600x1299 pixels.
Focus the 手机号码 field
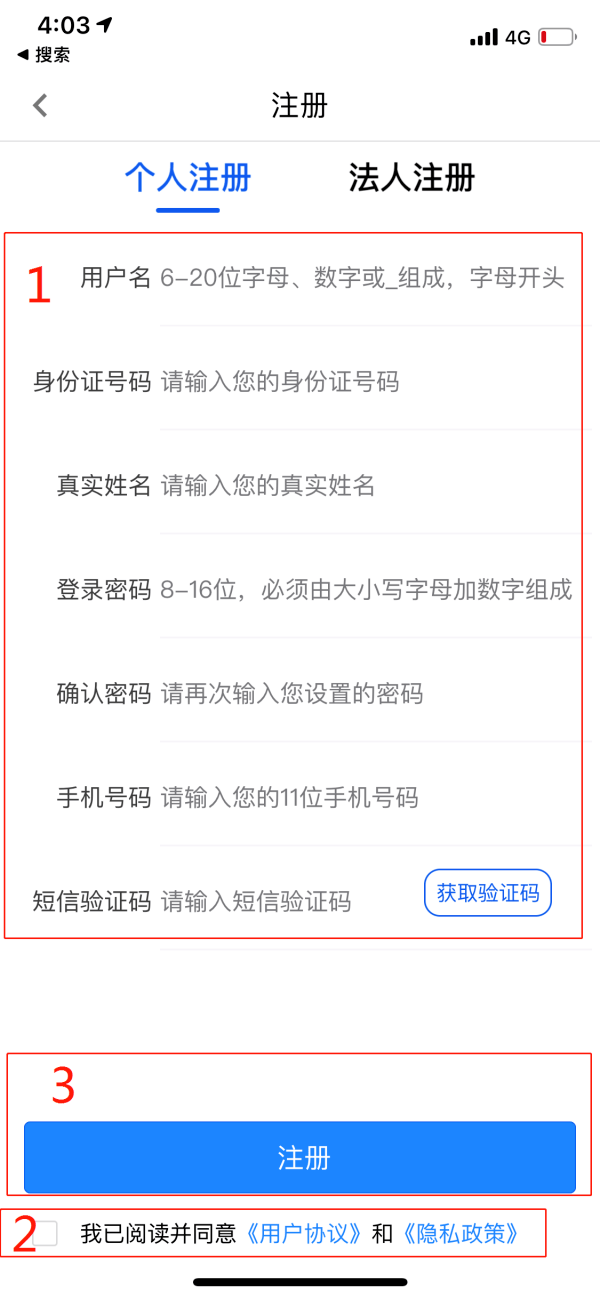362,798
